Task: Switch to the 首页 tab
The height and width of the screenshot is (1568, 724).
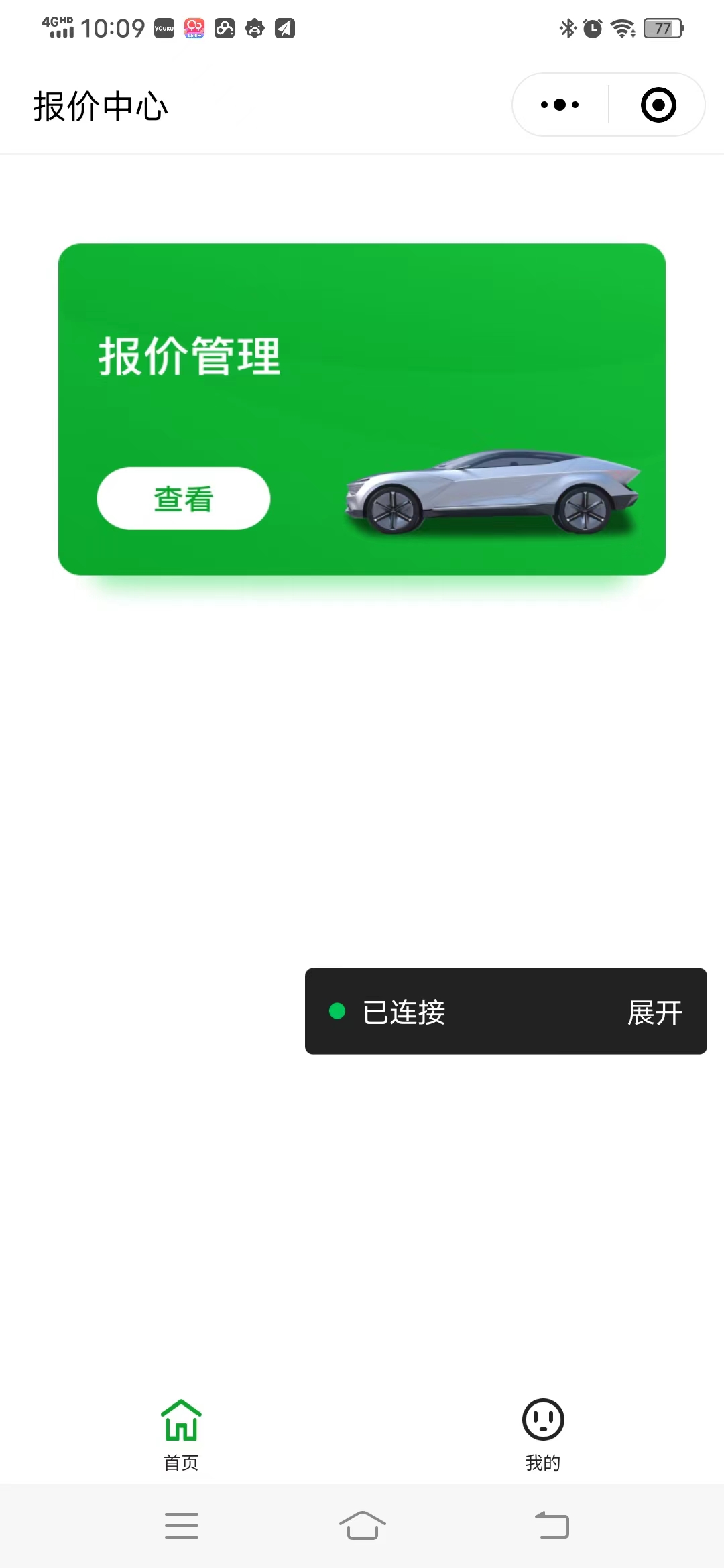Action: (x=181, y=1435)
